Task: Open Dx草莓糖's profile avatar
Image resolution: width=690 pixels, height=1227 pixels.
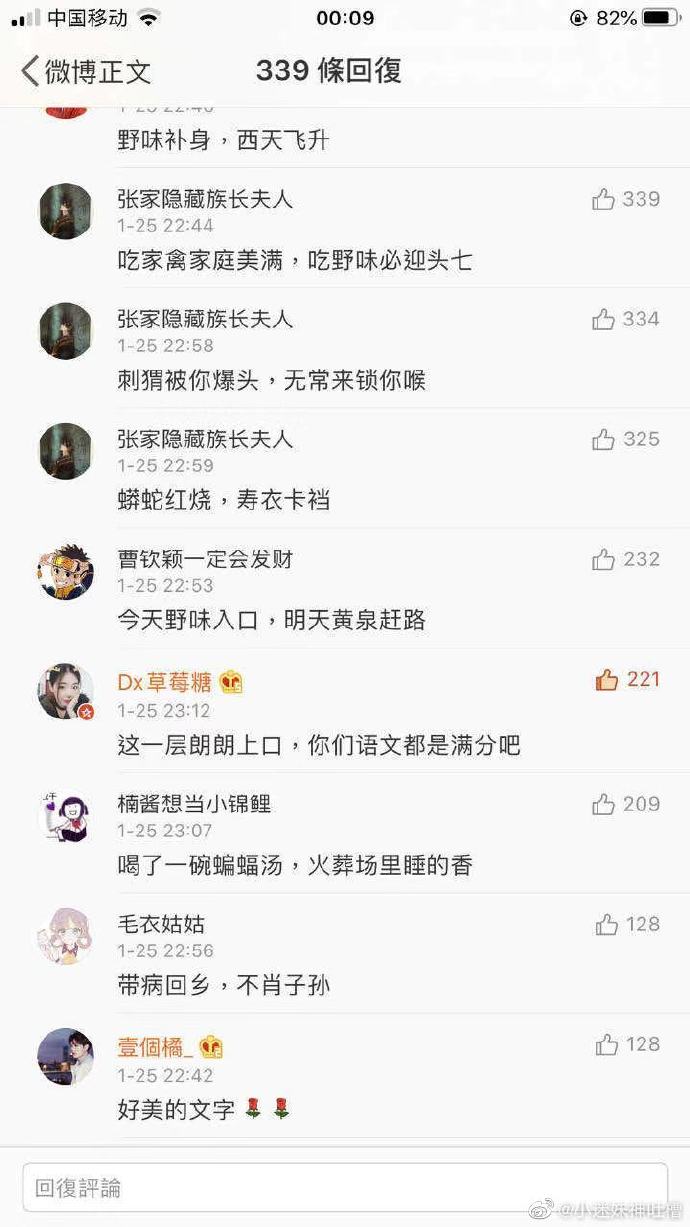Action: tap(66, 691)
